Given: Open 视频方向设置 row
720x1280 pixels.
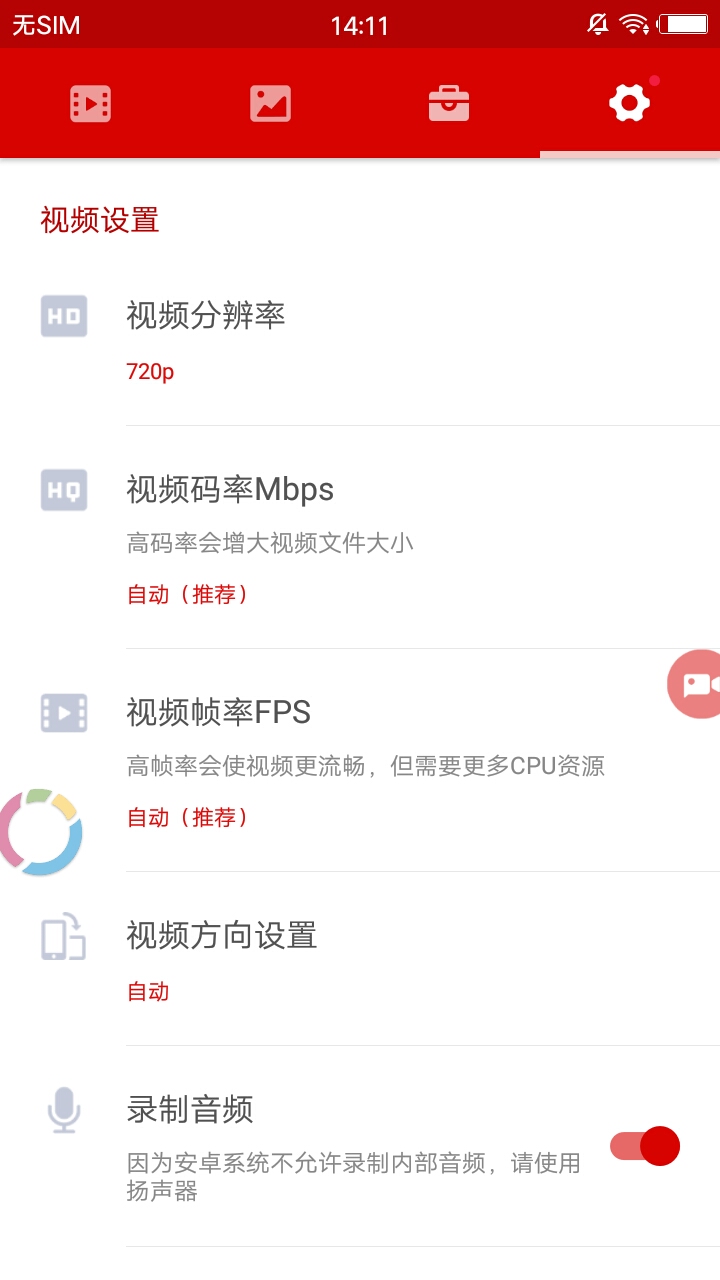Looking at the screenshot, I should tap(380, 960).
